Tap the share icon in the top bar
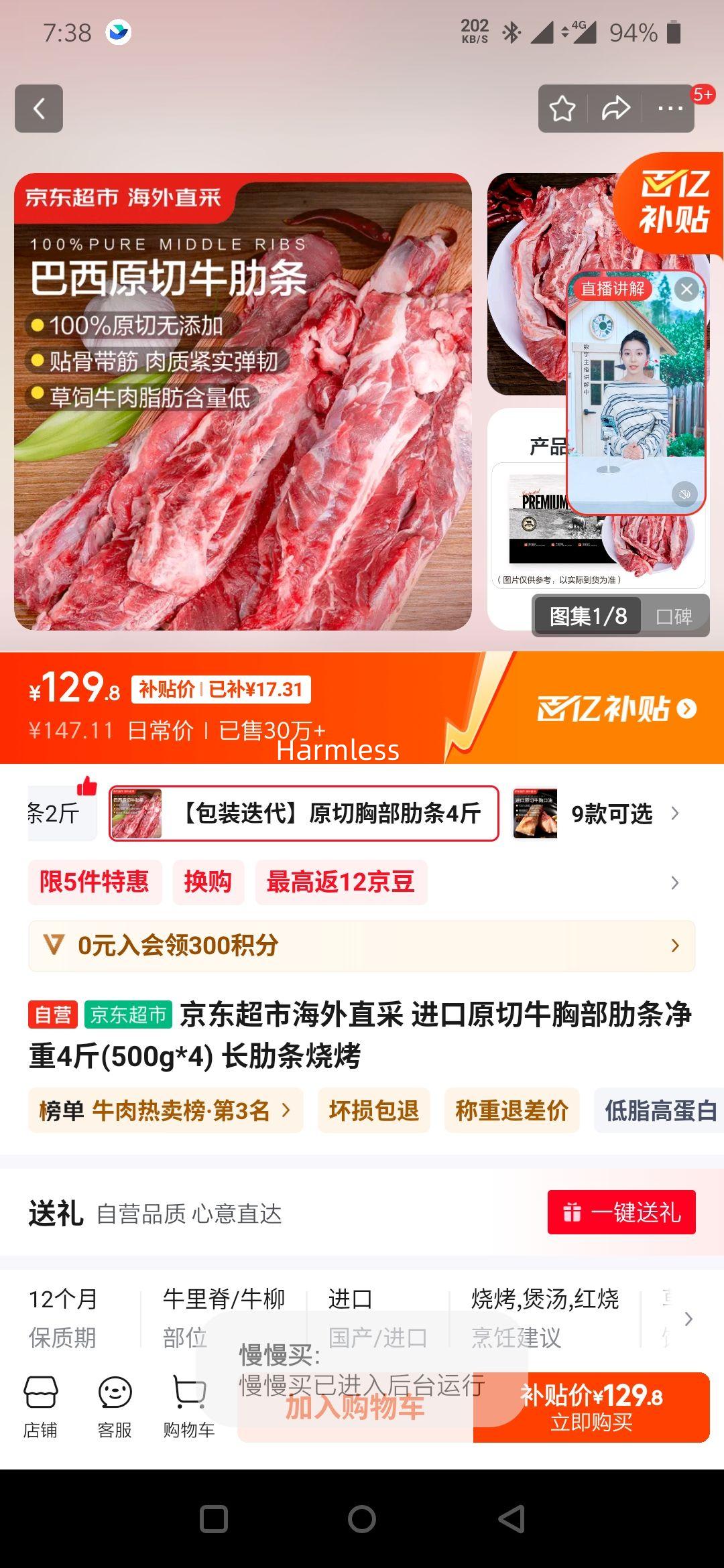Viewport: 724px width, 1568px height. pyautogui.click(x=617, y=107)
